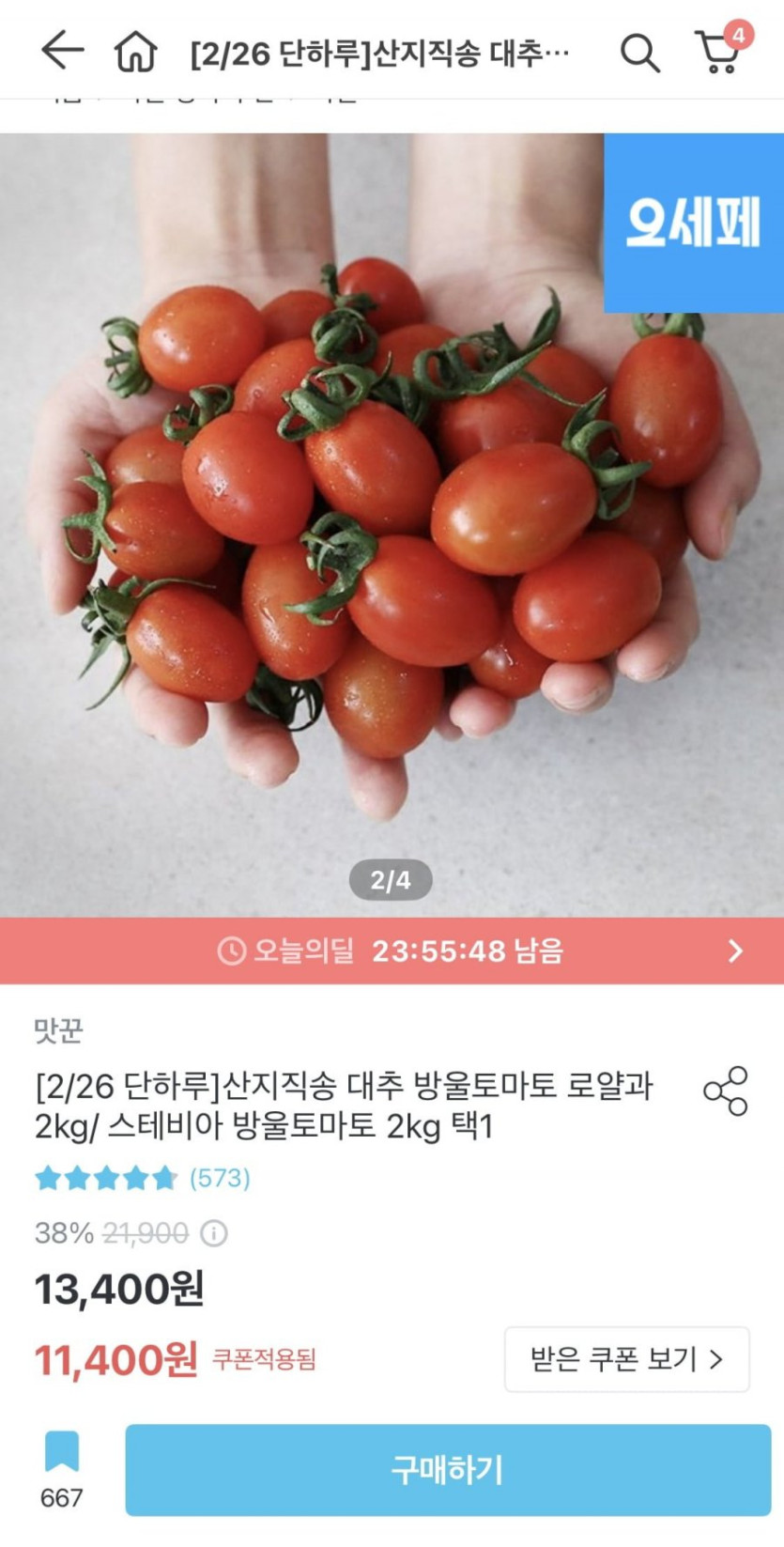Share this tomato product

pyautogui.click(x=726, y=1091)
